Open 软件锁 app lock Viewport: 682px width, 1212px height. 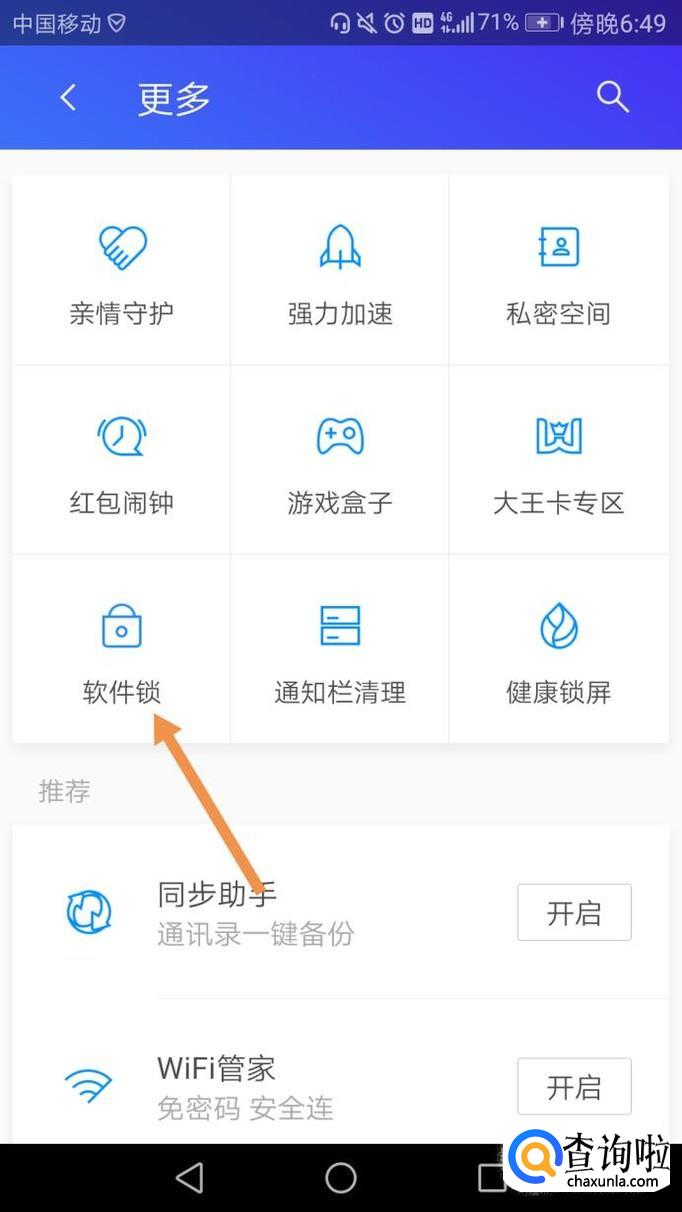tap(121, 650)
